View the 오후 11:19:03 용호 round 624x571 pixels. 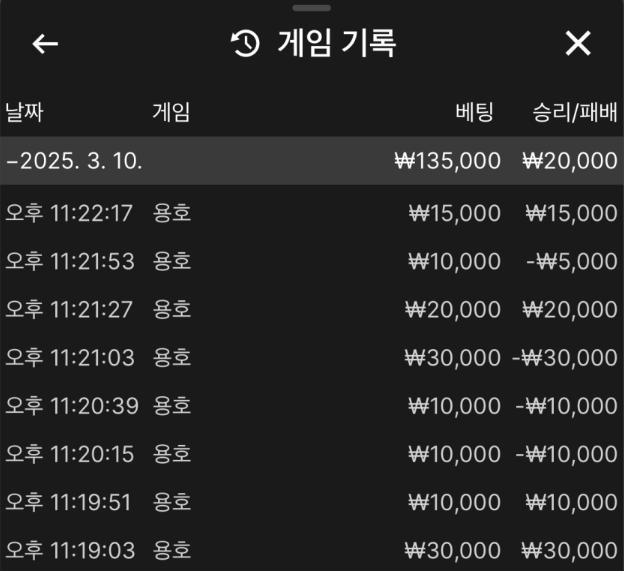pos(311,549)
